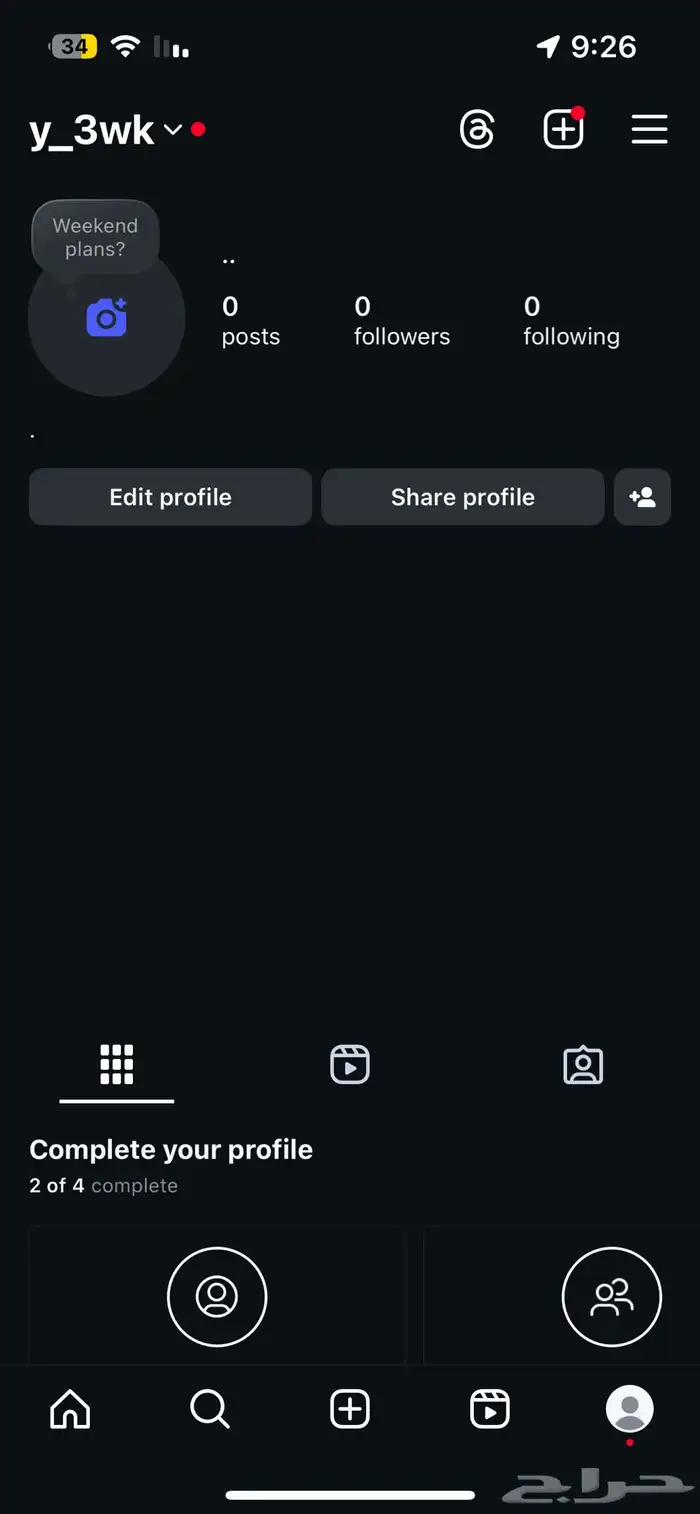
Task: View the following list
Action: tap(571, 321)
